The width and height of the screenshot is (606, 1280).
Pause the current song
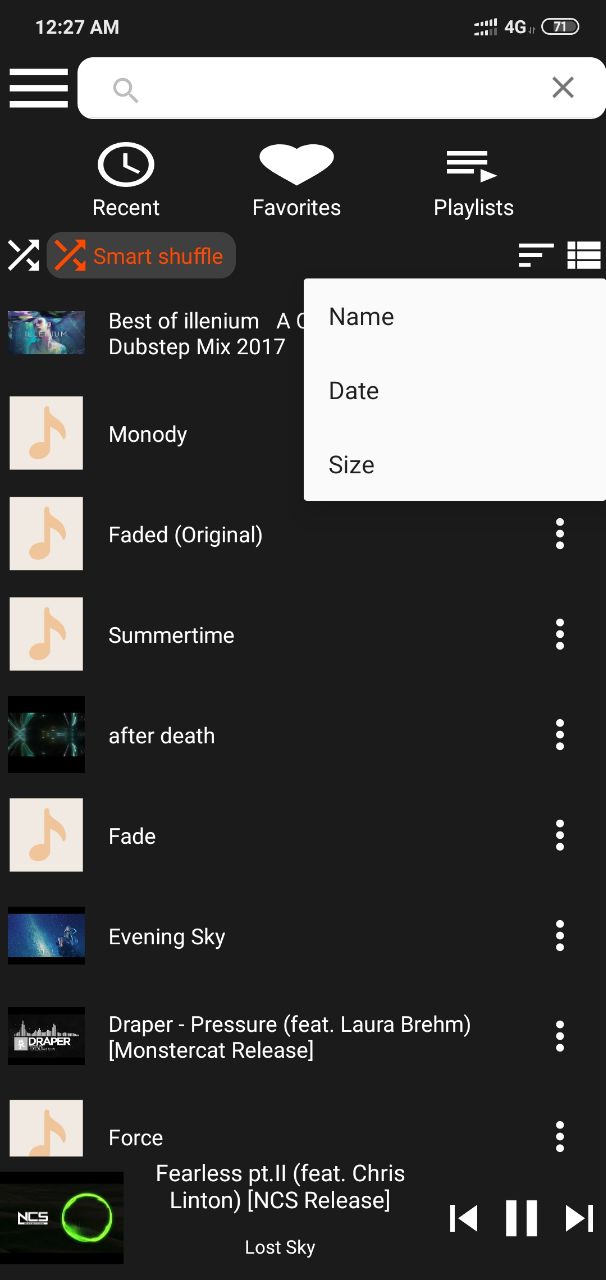click(521, 1218)
